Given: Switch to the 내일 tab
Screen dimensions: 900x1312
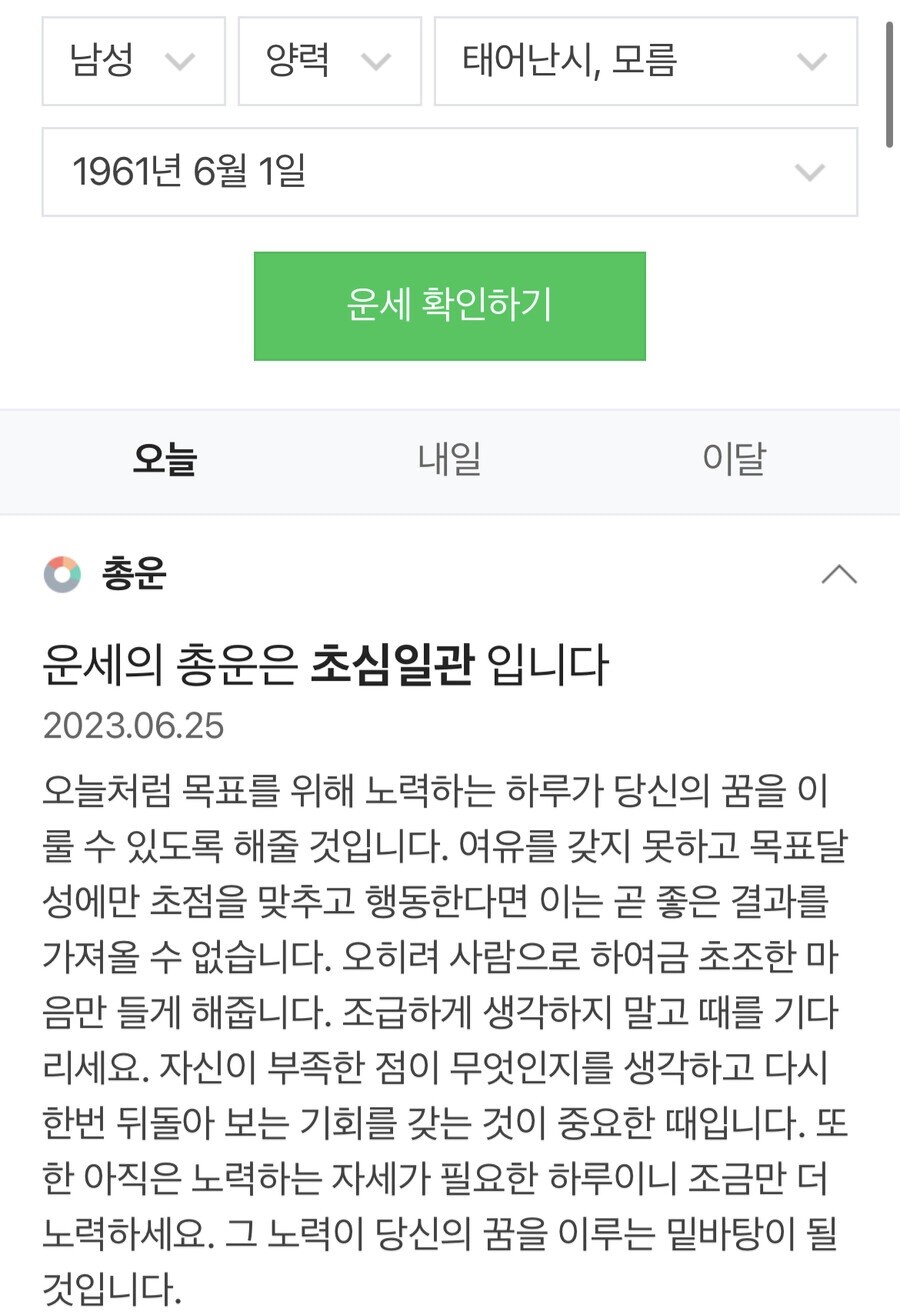Looking at the screenshot, I should click(x=449, y=460).
